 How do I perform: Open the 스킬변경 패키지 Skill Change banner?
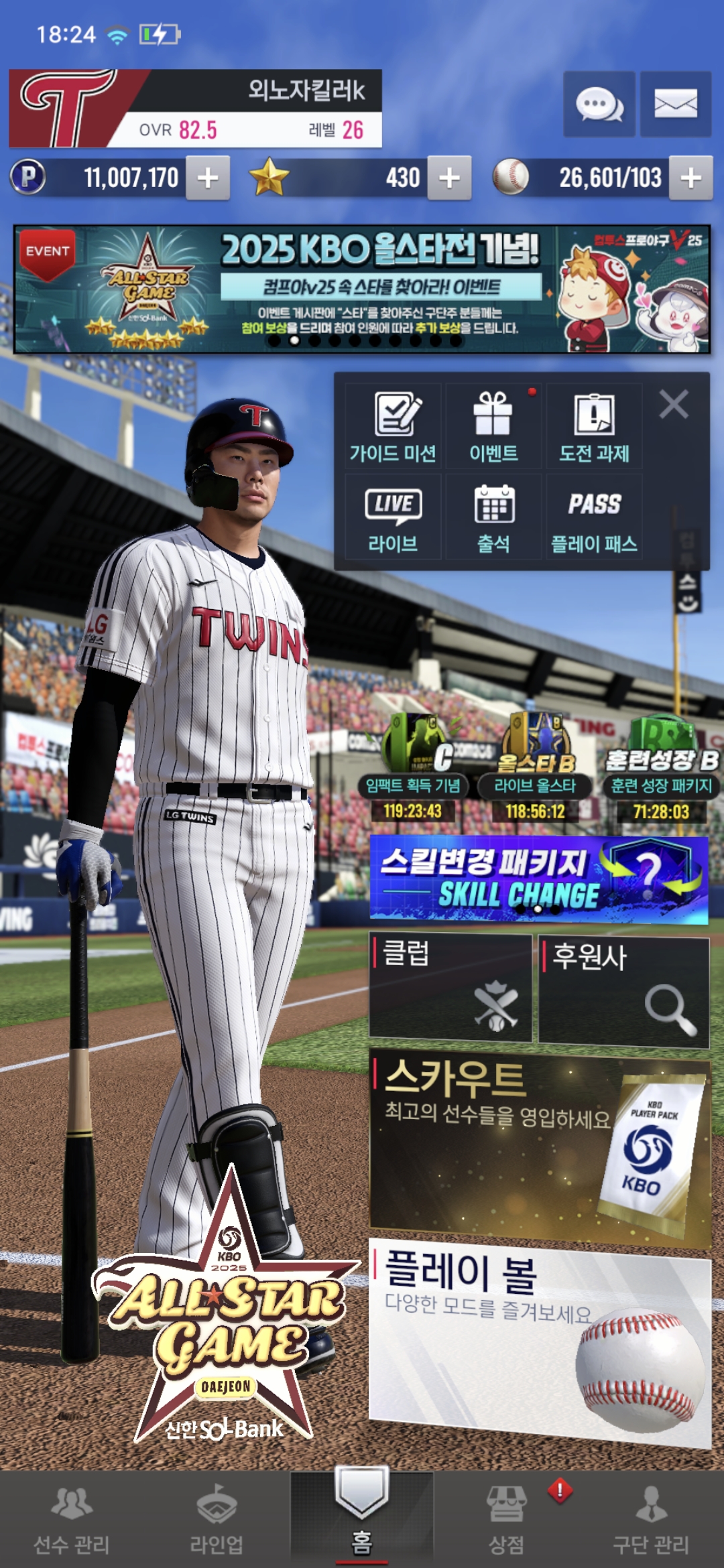point(538,879)
